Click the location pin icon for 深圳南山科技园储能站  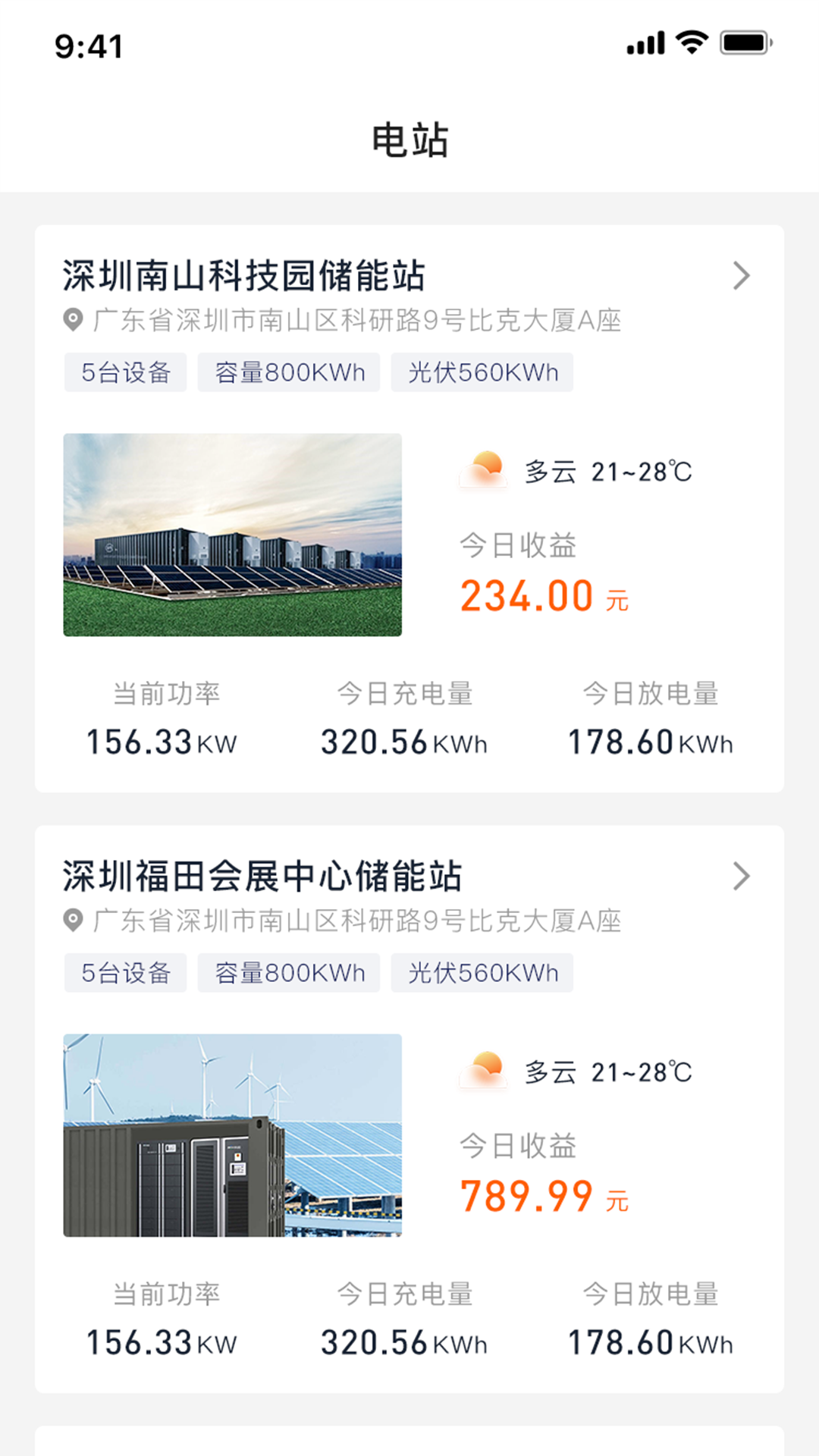tap(74, 322)
